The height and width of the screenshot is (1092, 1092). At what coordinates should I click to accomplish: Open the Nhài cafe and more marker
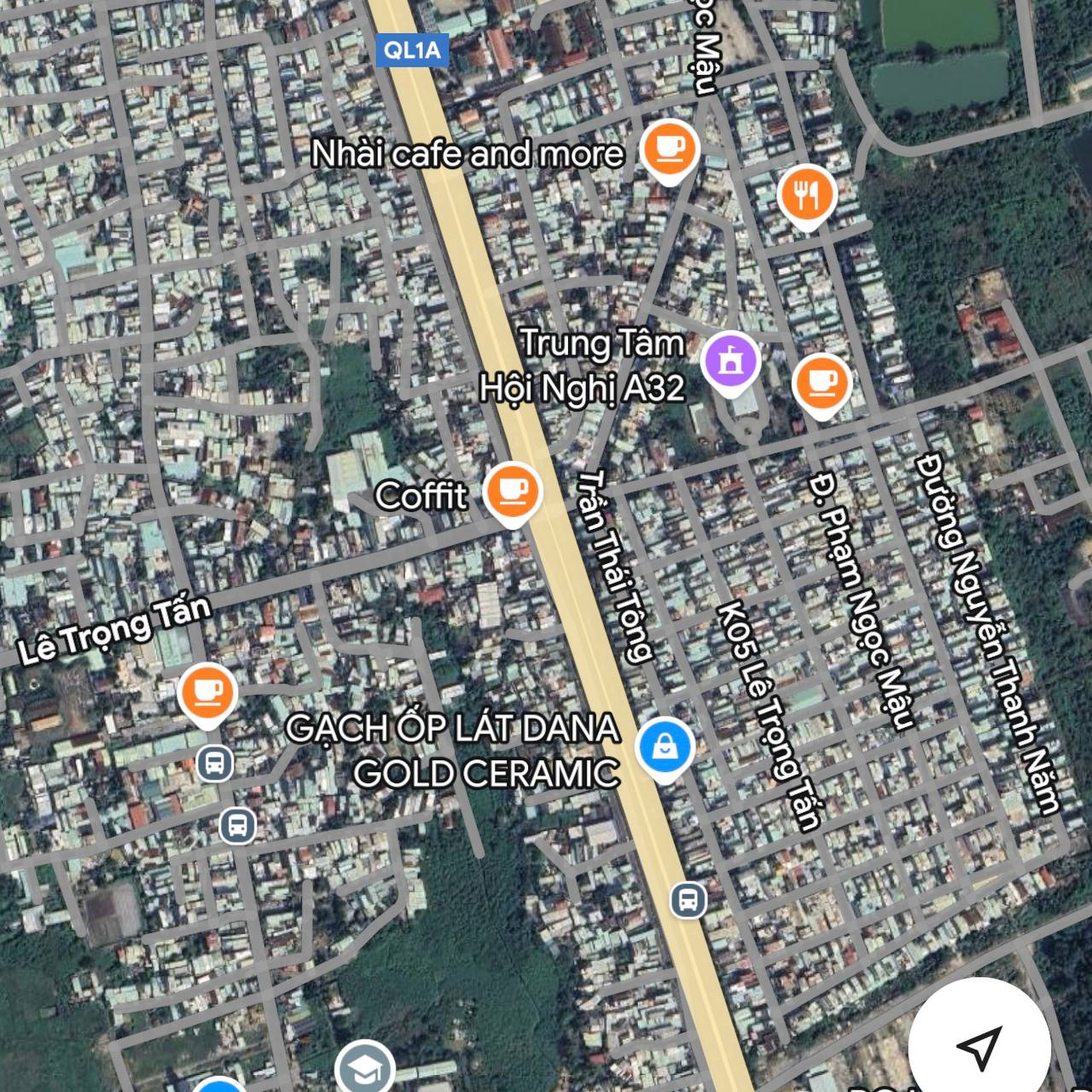click(x=670, y=149)
